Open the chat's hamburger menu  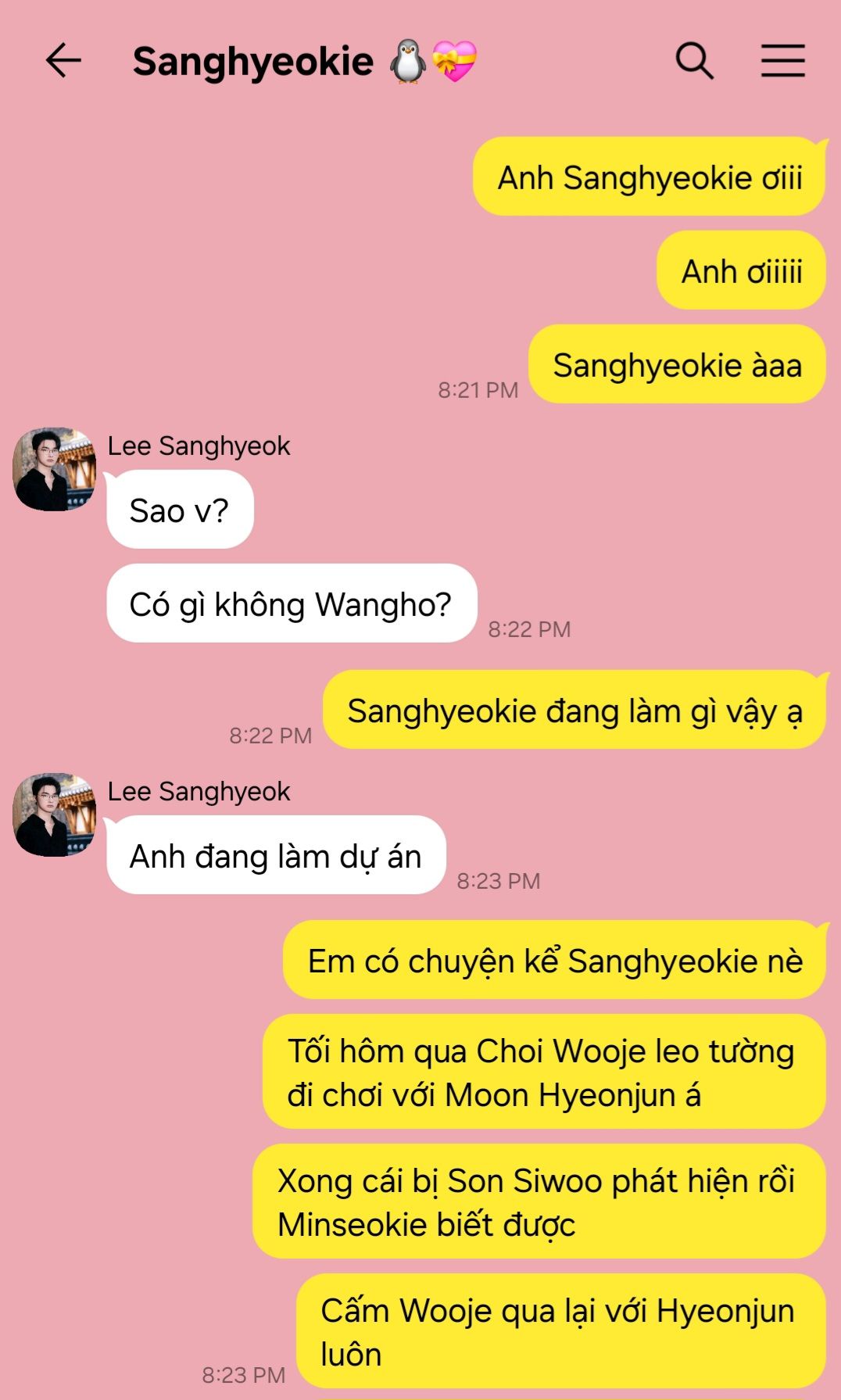[x=783, y=61]
